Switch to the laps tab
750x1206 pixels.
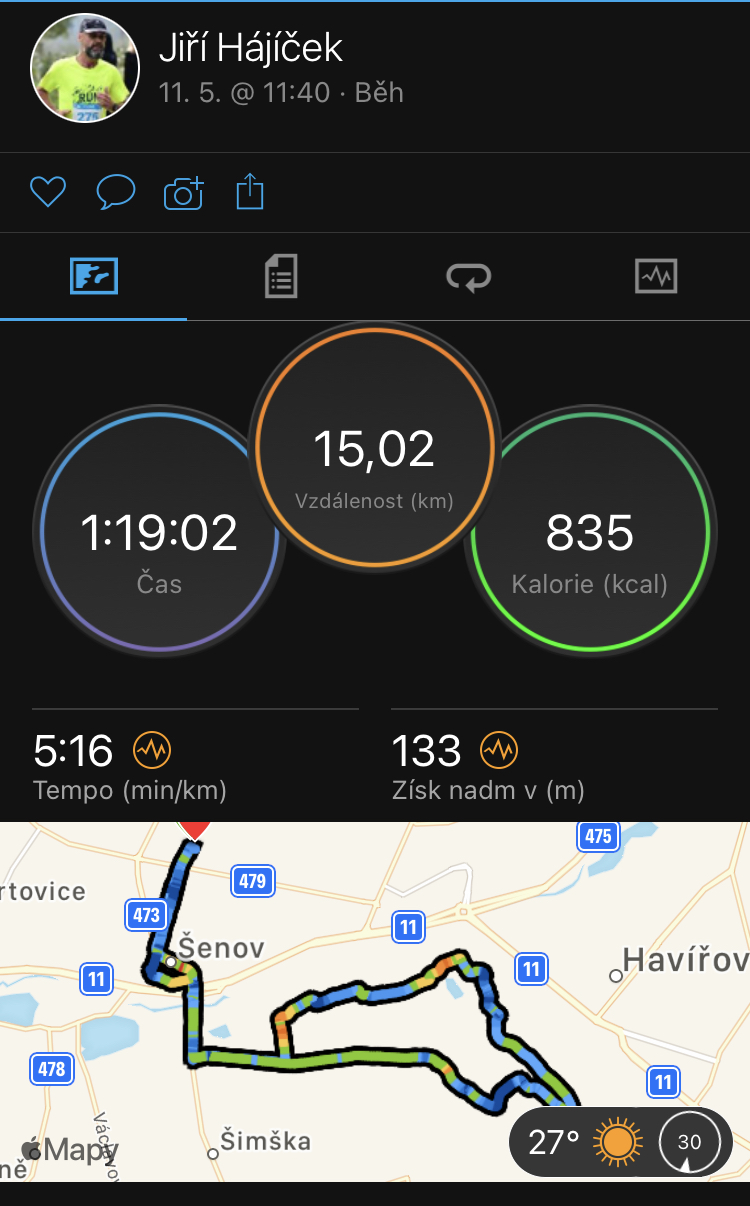pyautogui.click(x=469, y=276)
